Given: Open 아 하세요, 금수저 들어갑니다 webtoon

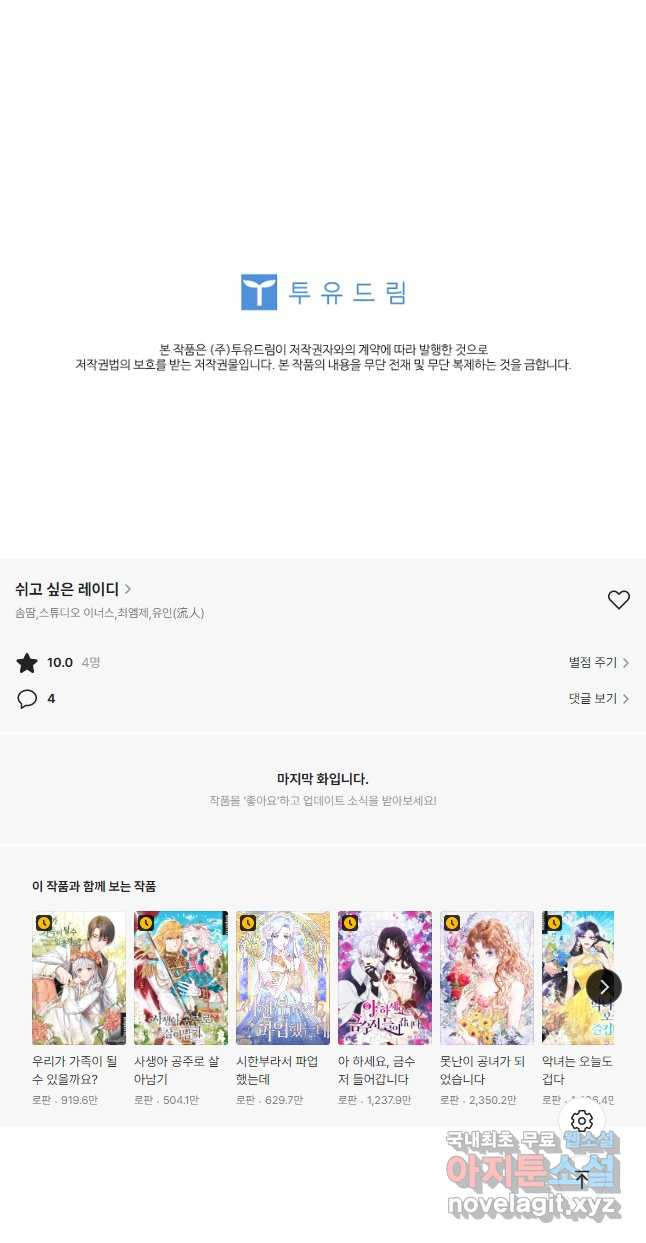Looking at the screenshot, I should click(x=385, y=978).
